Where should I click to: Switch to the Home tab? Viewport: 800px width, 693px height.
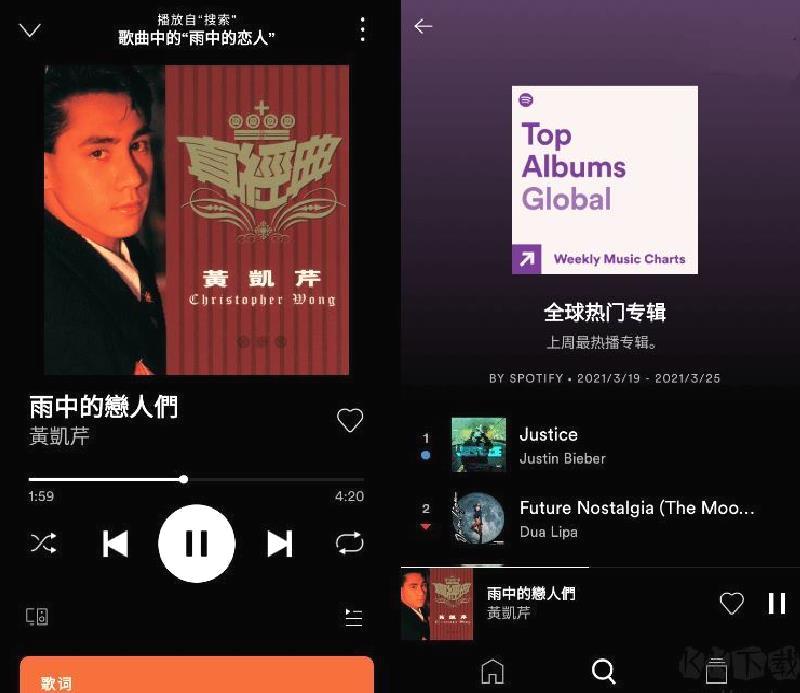pos(492,671)
